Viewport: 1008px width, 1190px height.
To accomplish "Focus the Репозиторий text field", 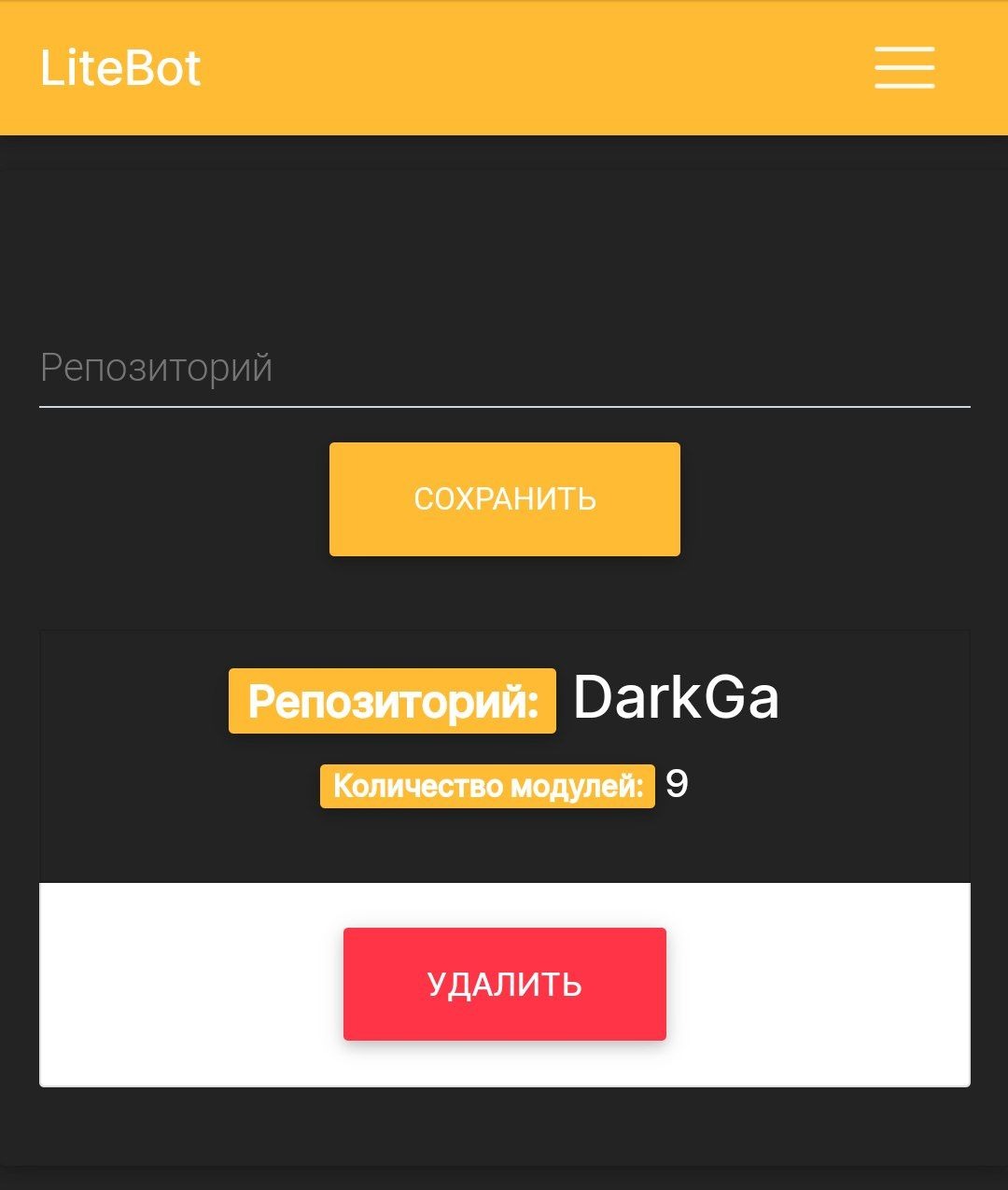I will [x=504, y=370].
